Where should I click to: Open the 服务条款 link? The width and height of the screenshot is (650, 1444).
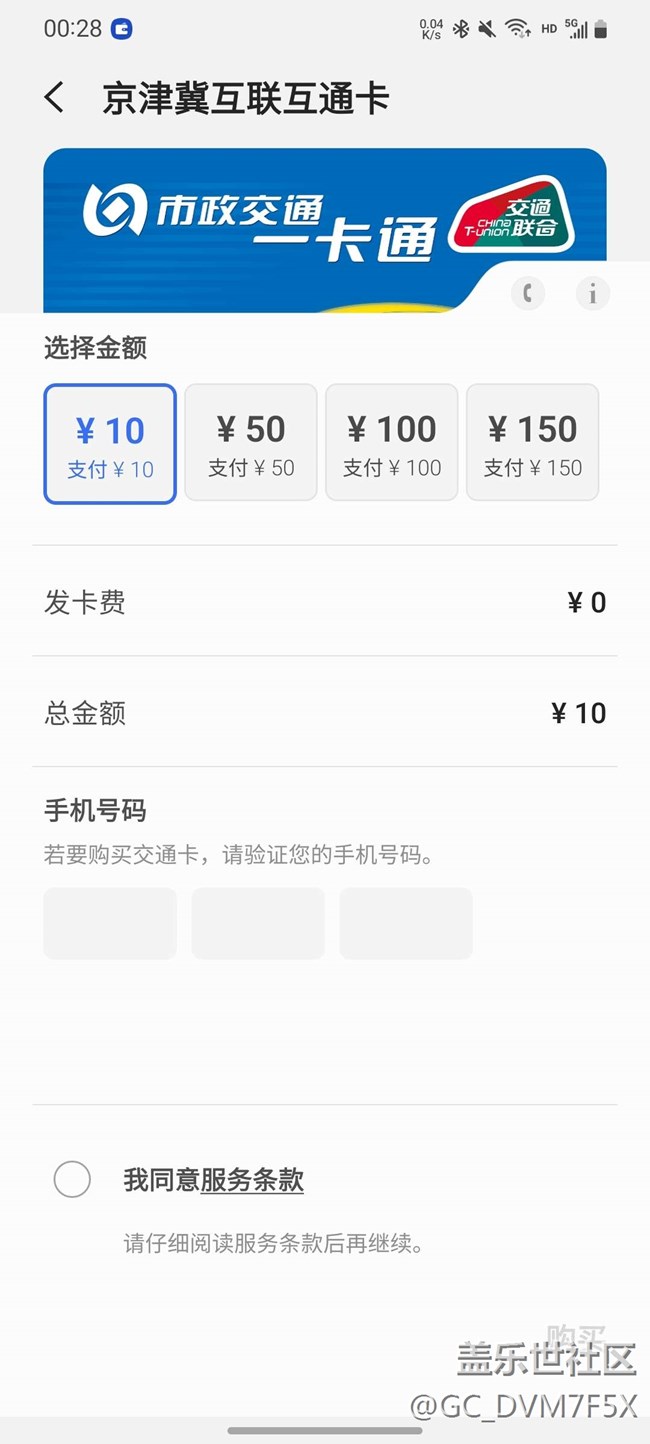pyautogui.click(x=252, y=1180)
